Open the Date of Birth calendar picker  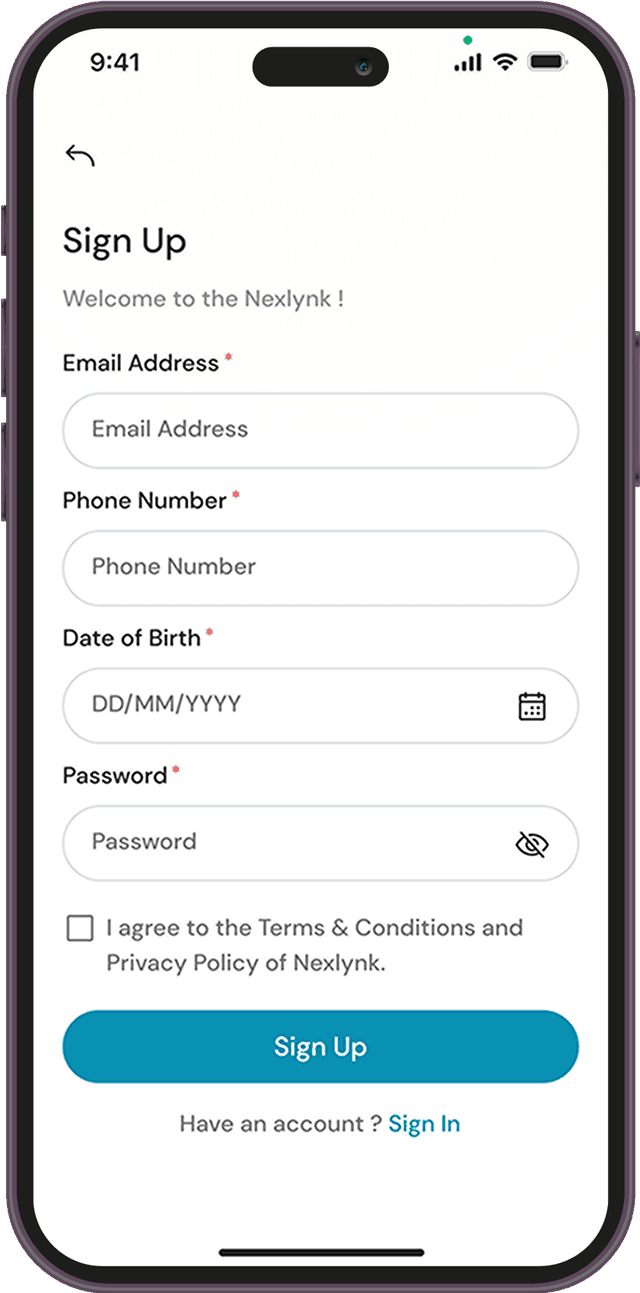pyautogui.click(x=532, y=706)
